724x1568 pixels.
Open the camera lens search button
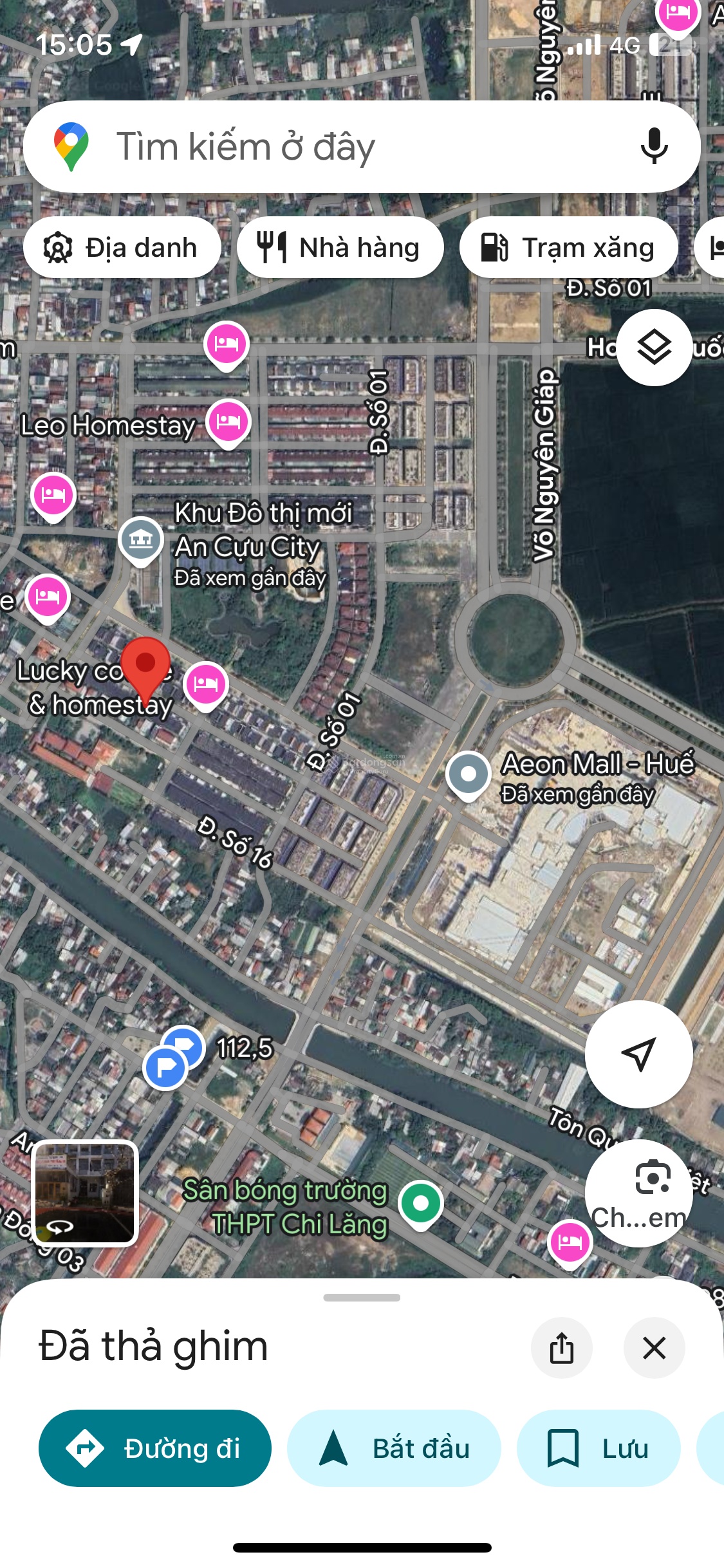click(653, 1179)
